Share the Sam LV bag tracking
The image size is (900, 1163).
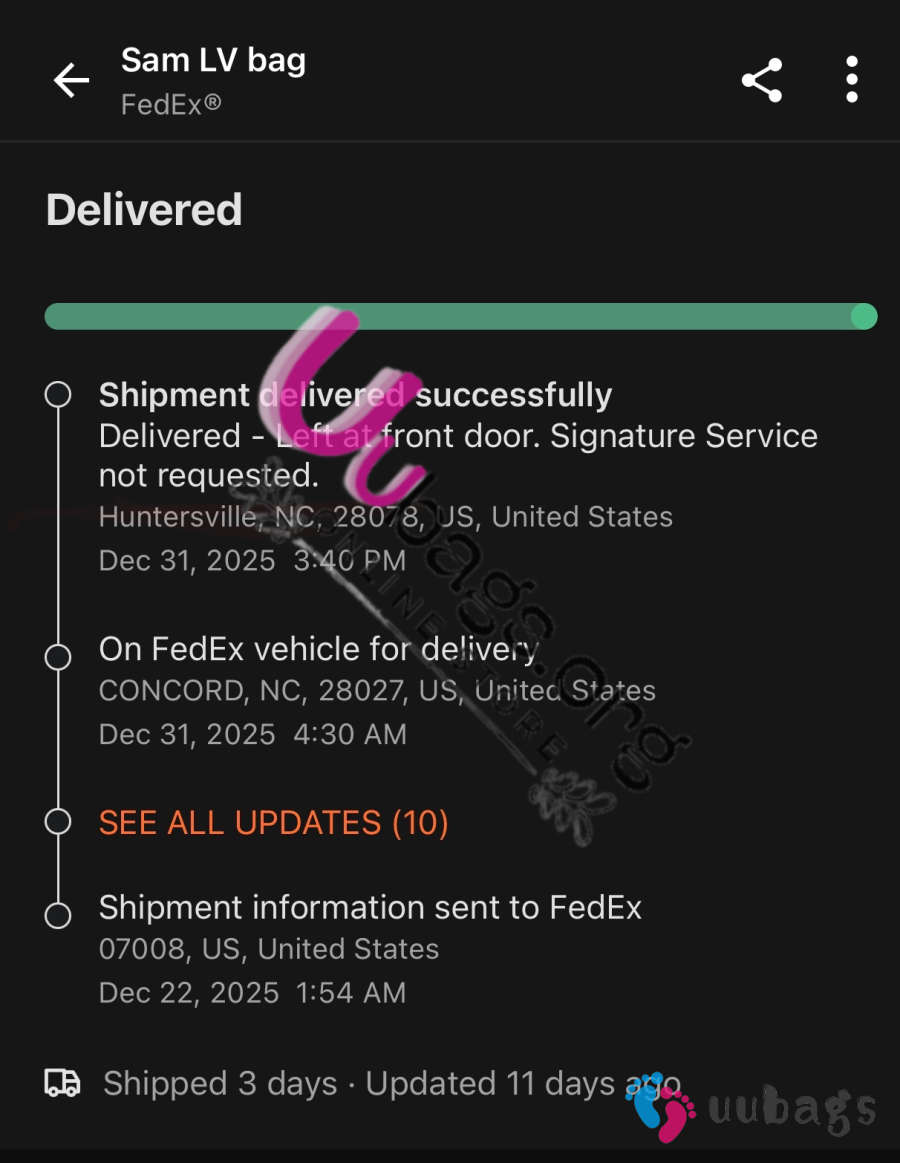tap(761, 80)
